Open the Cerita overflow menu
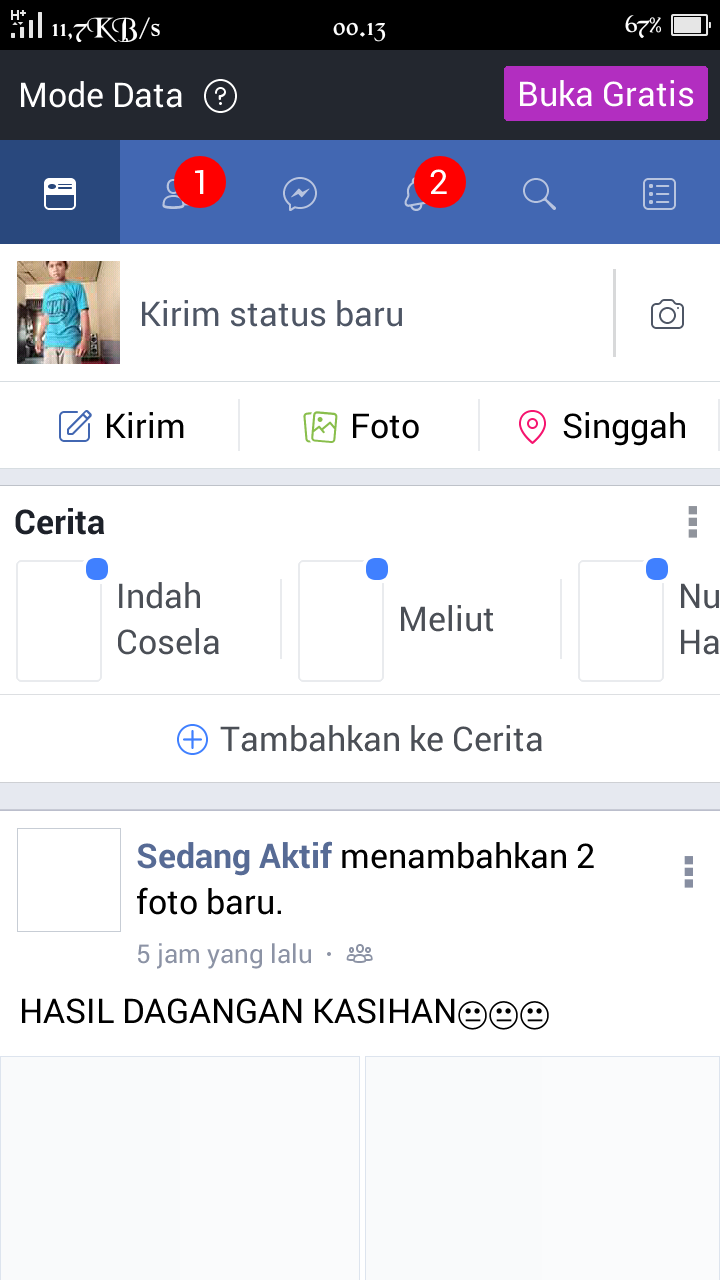 (692, 522)
